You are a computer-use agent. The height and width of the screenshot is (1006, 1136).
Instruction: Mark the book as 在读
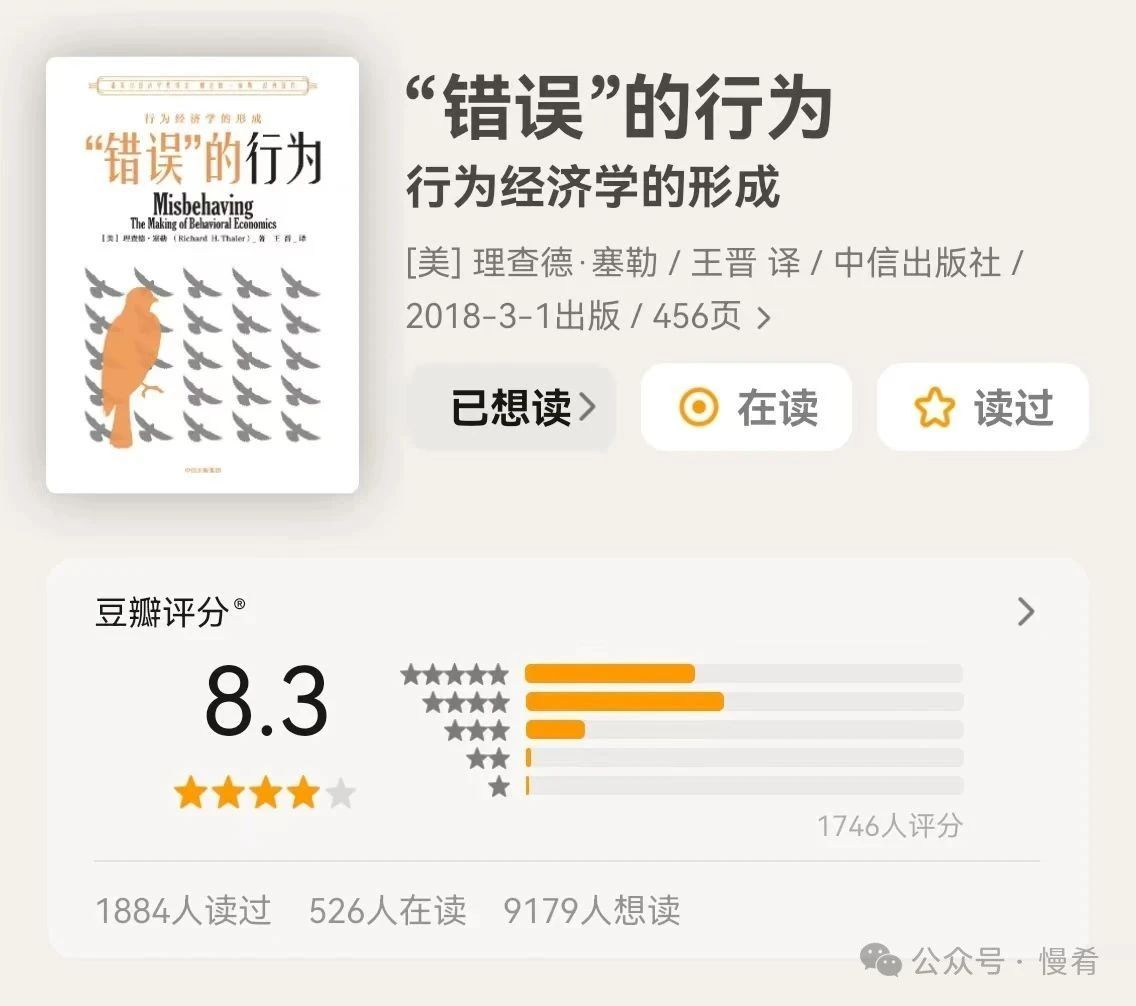tap(747, 407)
